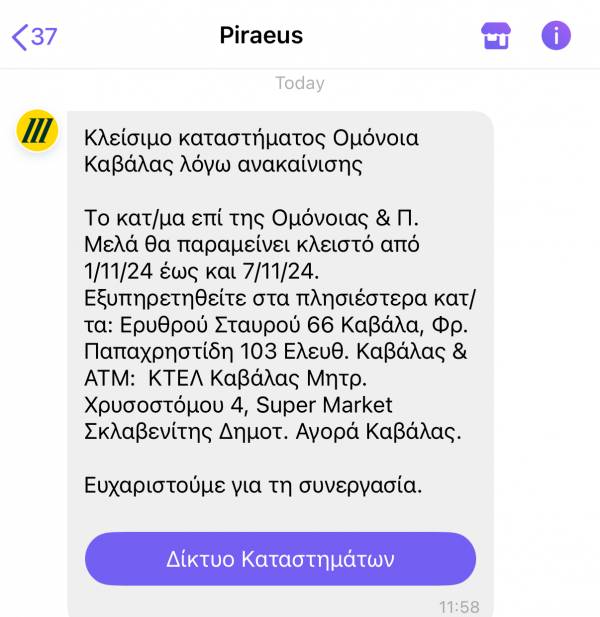Tap the Δίκτυο Καταστημάτων button

click(280, 559)
